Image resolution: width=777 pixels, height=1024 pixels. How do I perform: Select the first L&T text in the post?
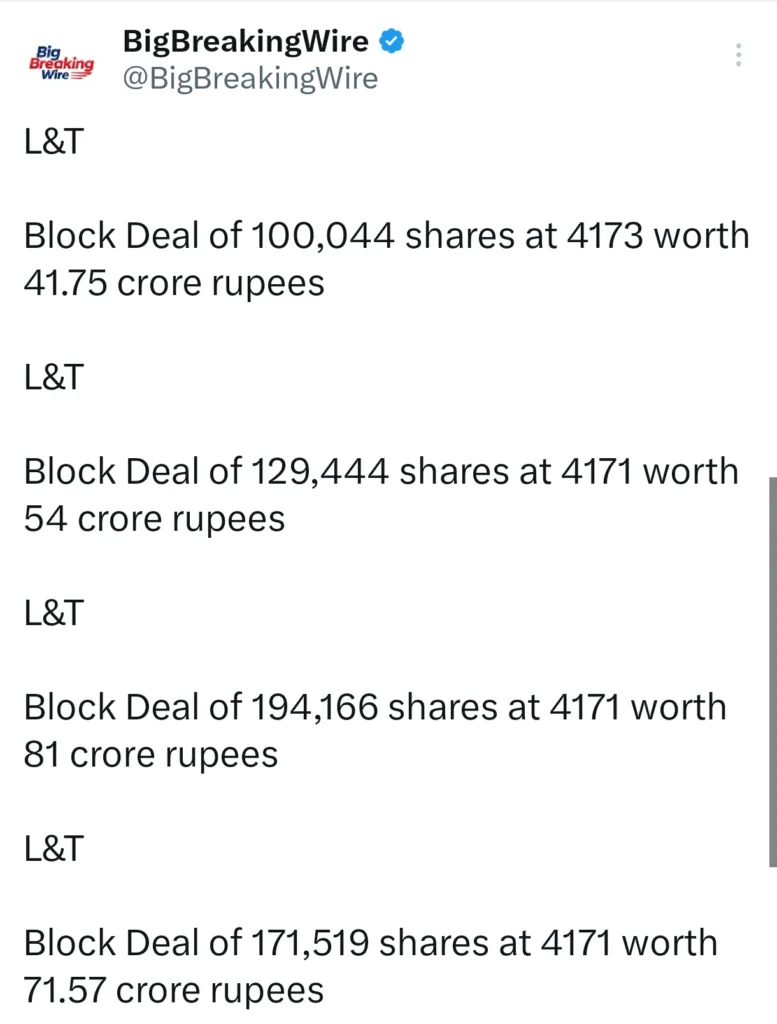[x=53, y=143]
